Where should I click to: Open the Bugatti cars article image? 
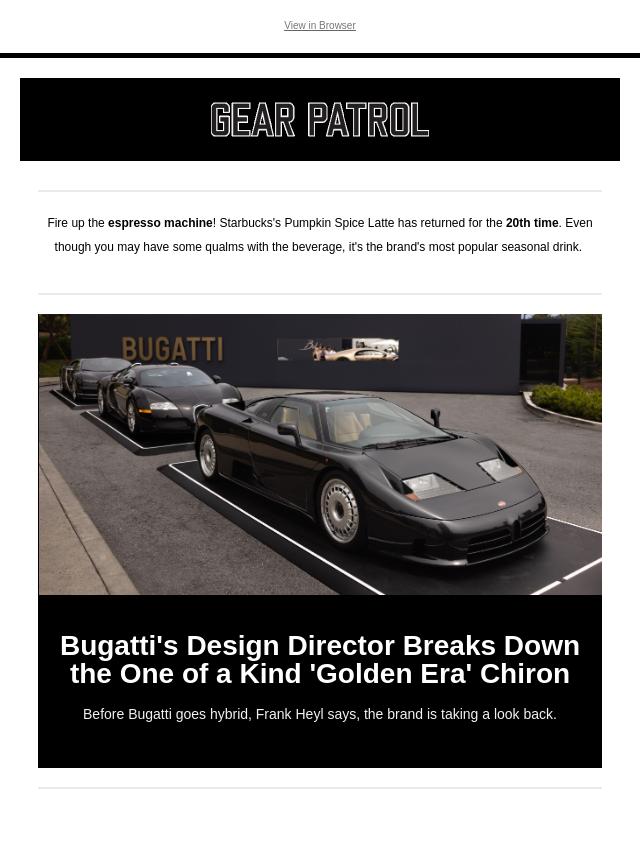[319, 454]
